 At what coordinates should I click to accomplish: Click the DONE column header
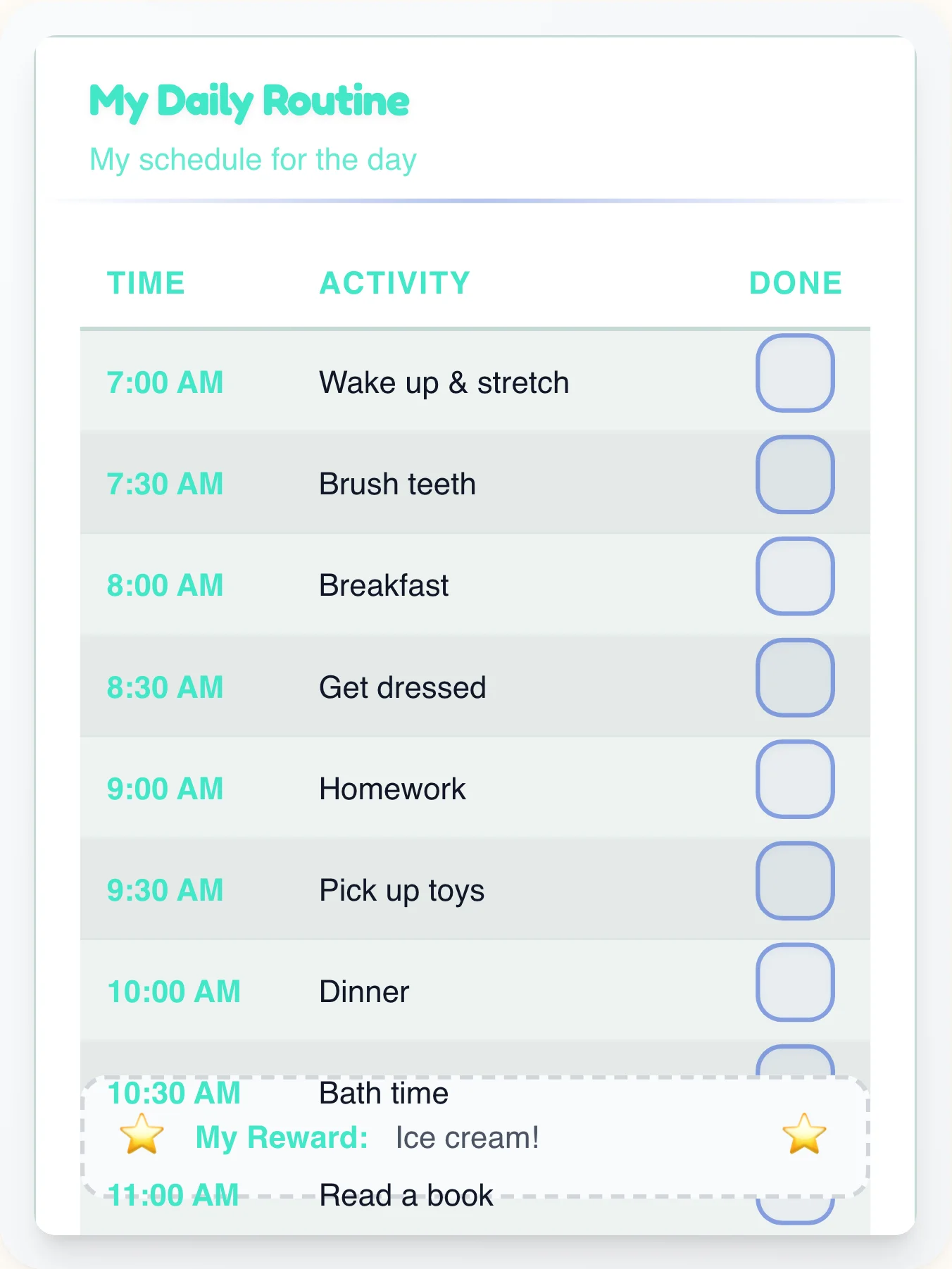795,283
